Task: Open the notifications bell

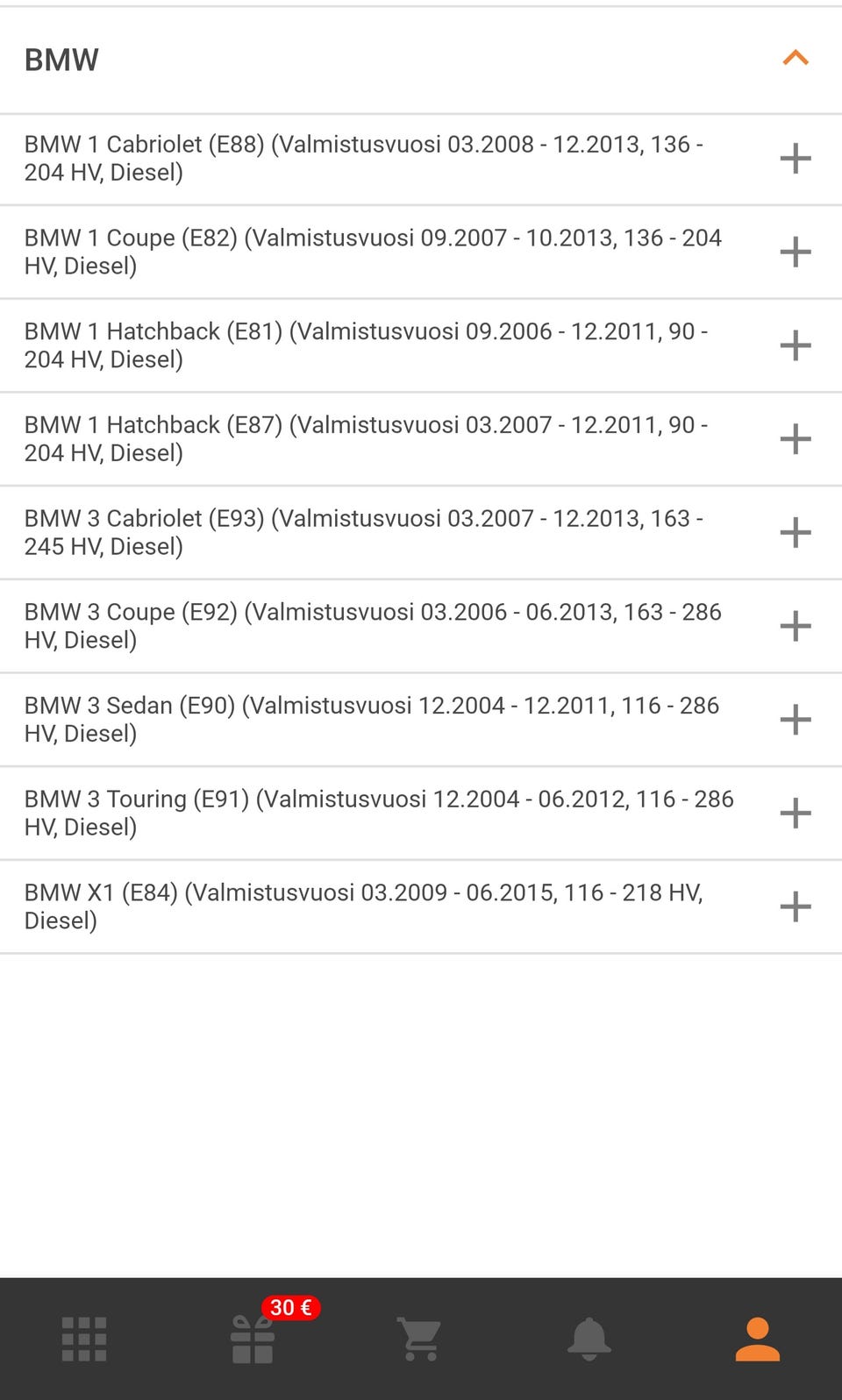Action: pyautogui.click(x=589, y=1339)
